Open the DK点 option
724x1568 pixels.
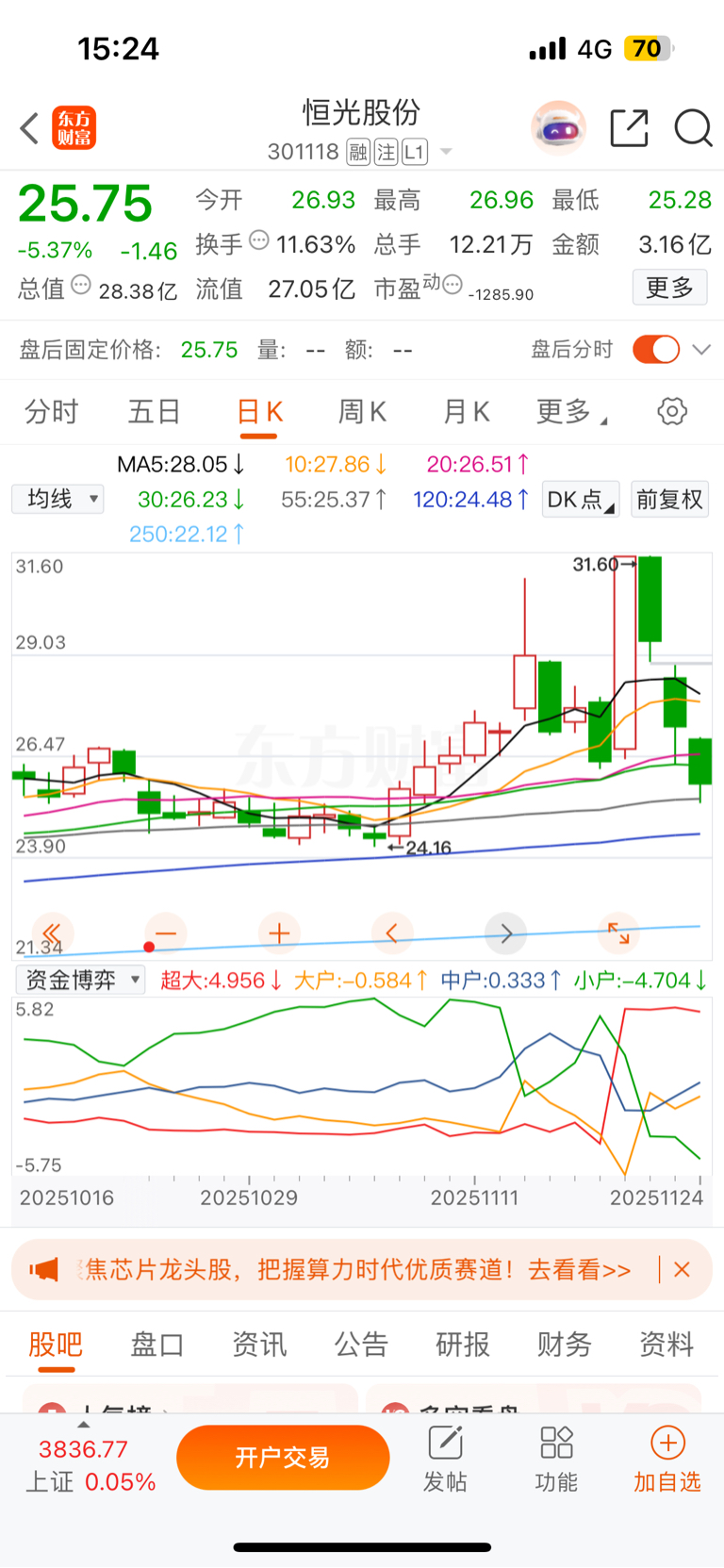(580, 499)
